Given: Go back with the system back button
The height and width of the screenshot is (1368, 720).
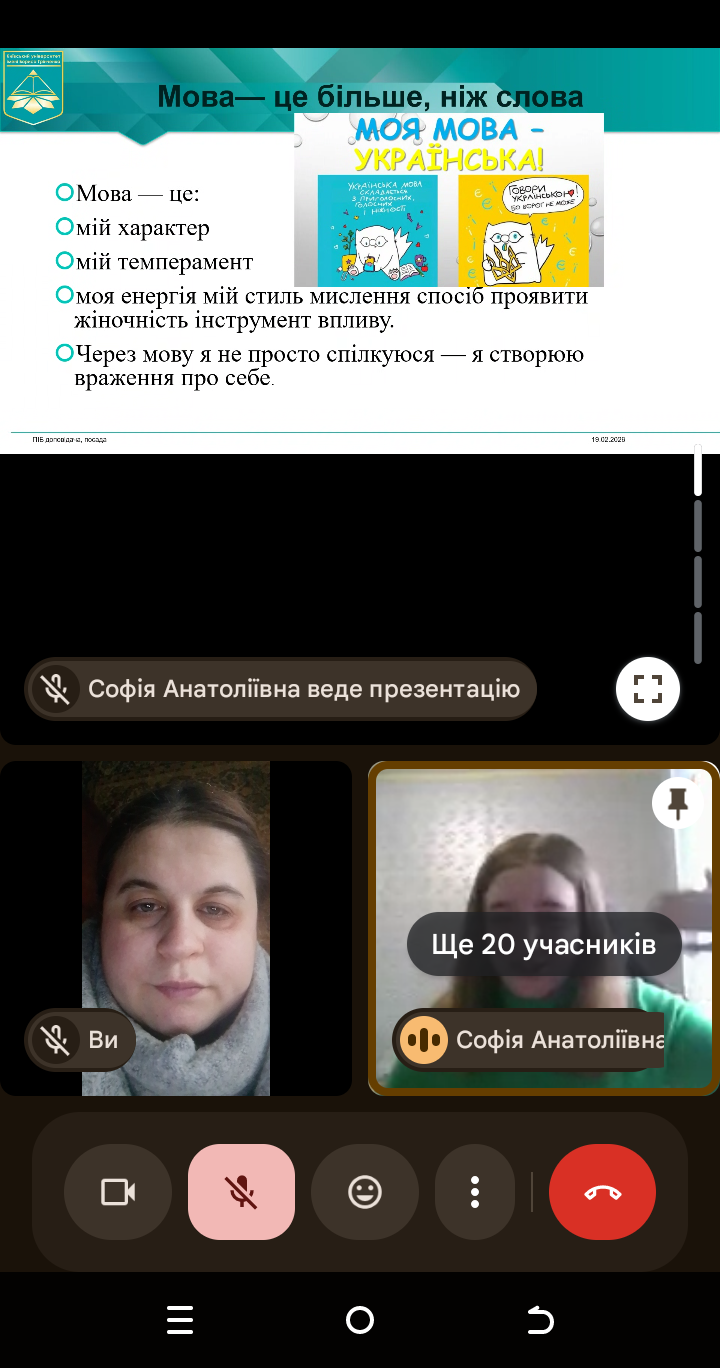Looking at the screenshot, I should pos(540,1320).
